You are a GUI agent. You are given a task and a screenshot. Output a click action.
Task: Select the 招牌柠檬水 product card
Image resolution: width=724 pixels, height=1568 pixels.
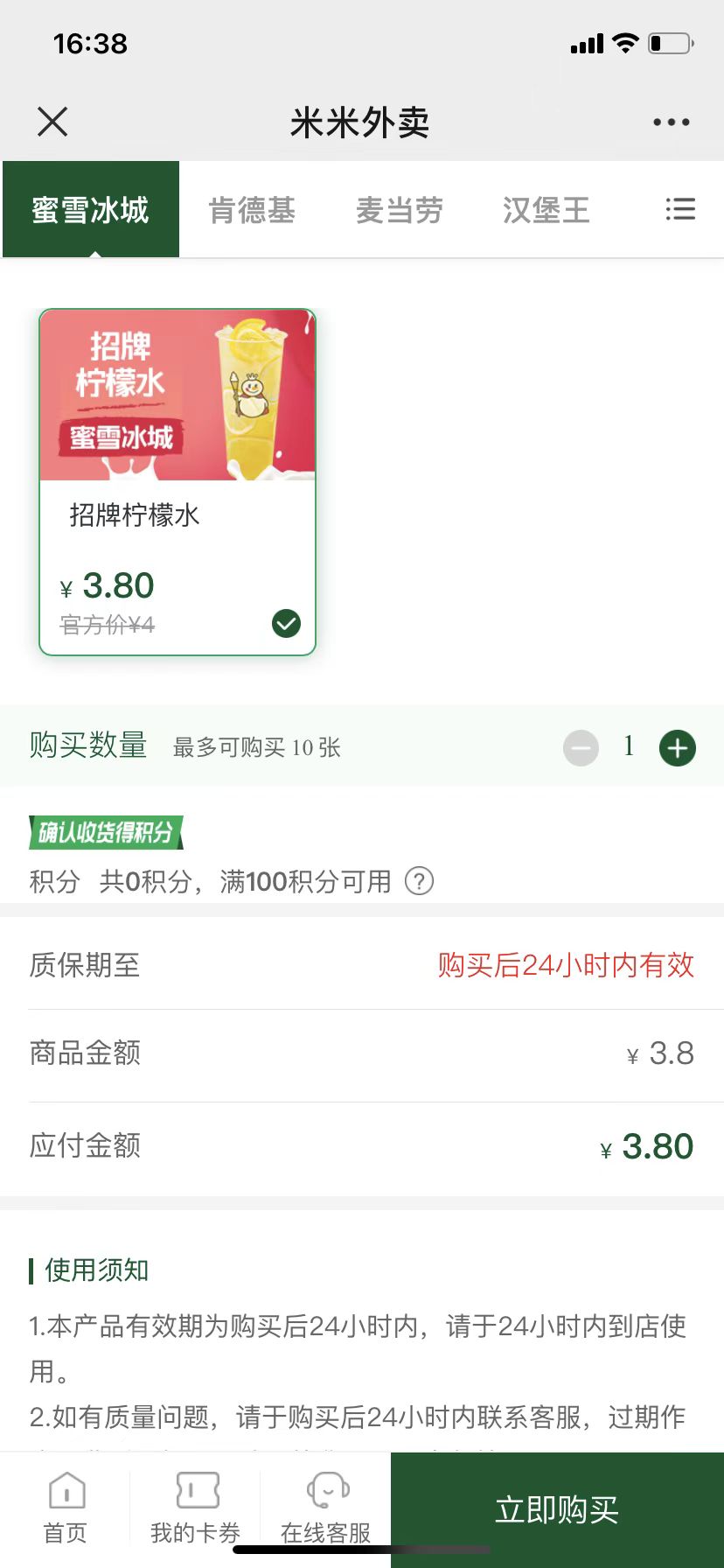point(178,481)
